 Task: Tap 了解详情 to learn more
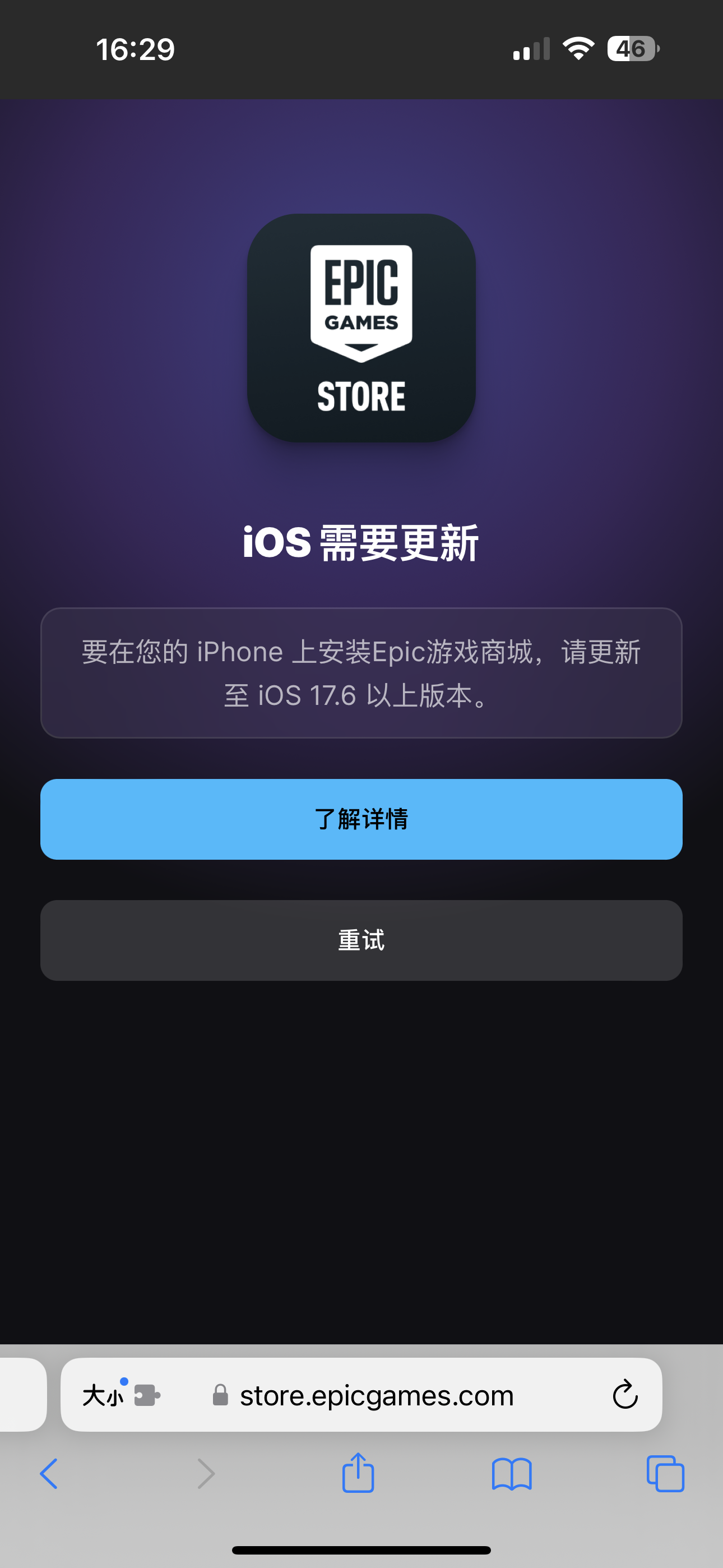[361, 819]
